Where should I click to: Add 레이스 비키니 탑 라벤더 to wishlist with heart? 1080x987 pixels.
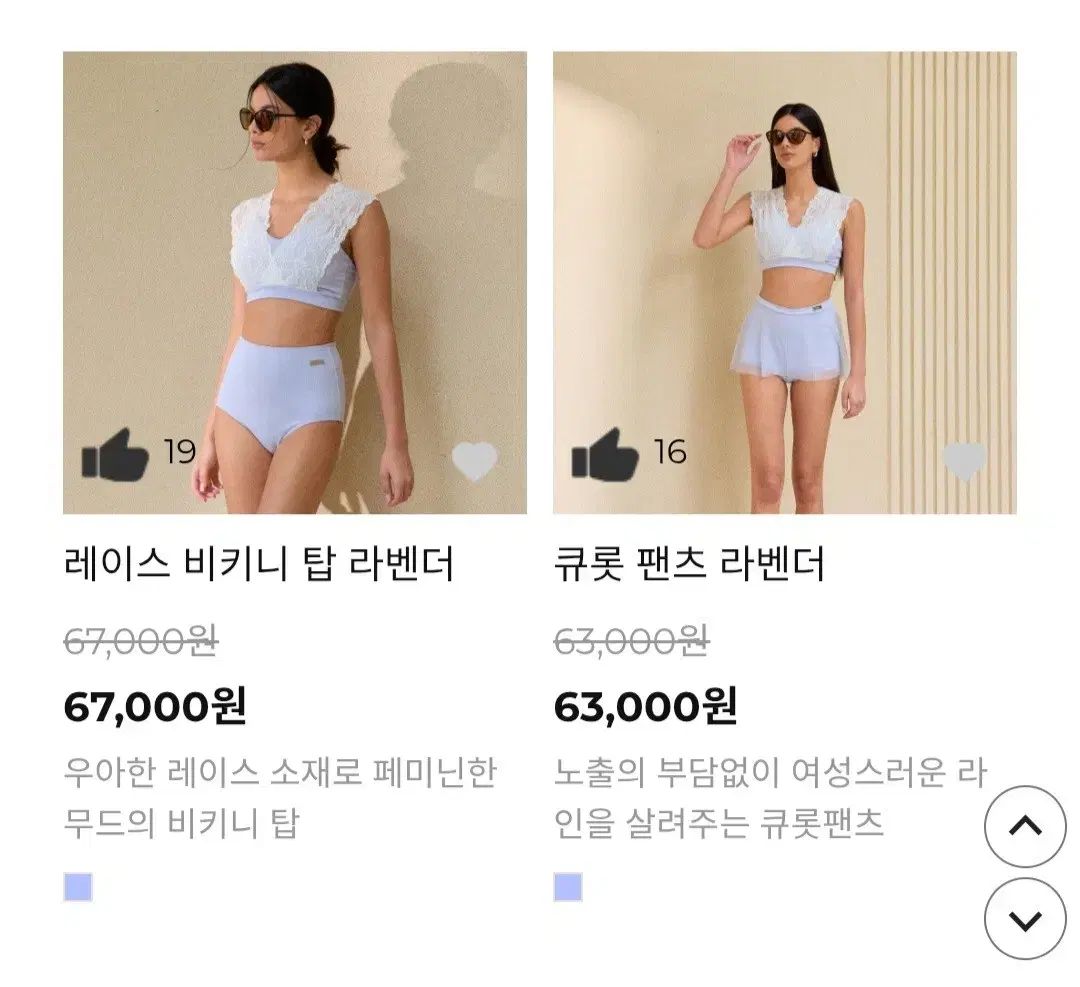(474, 461)
